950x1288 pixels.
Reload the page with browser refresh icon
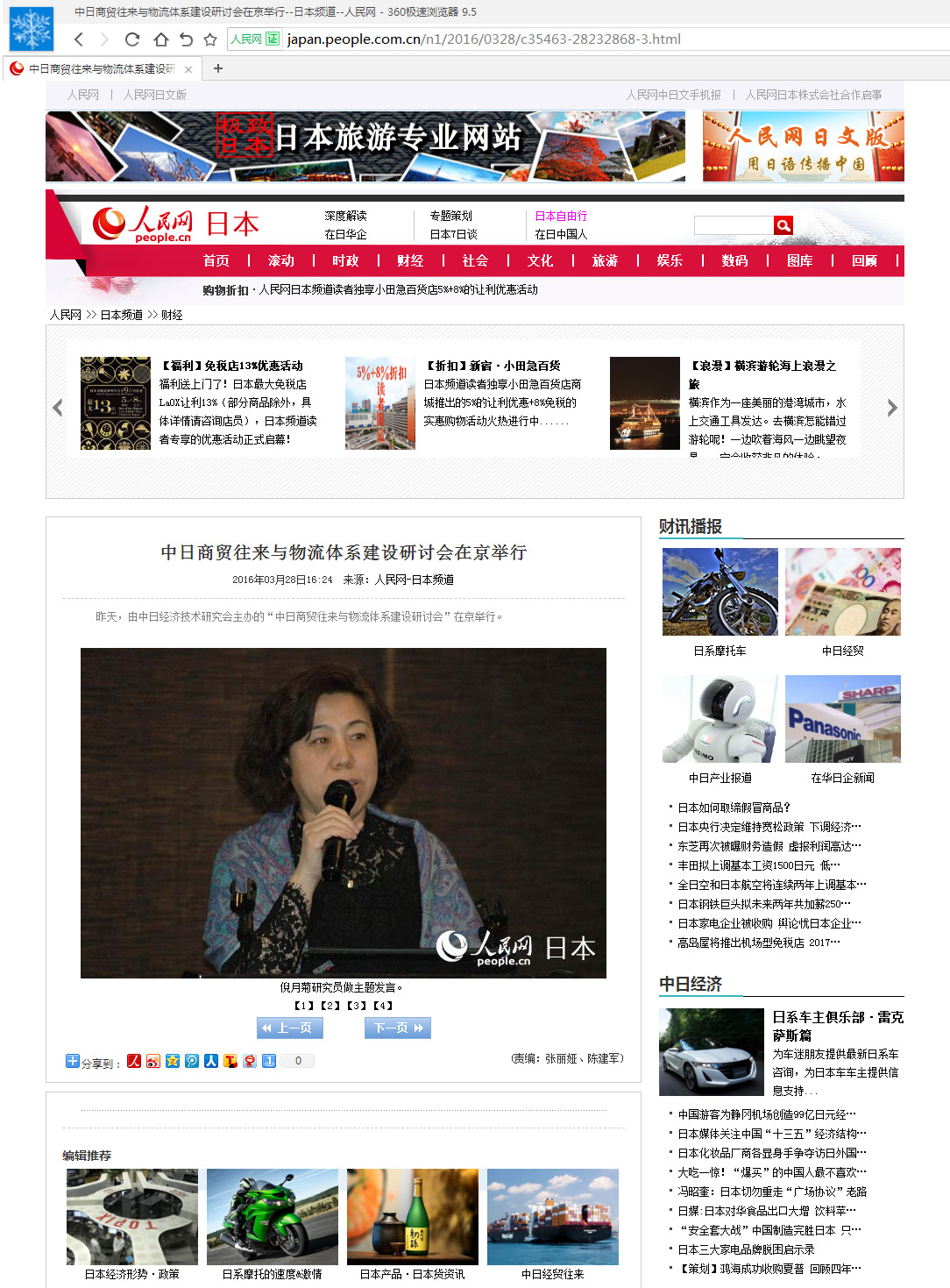[x=132, y=39]
